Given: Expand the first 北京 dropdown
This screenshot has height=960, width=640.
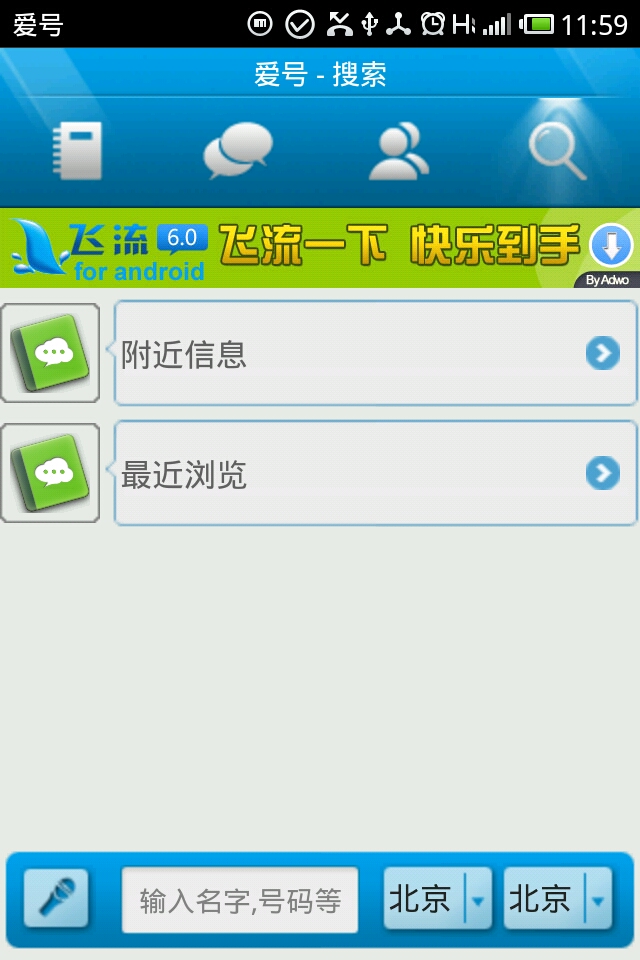Looking at the screenshot, I should pos(437,899).
